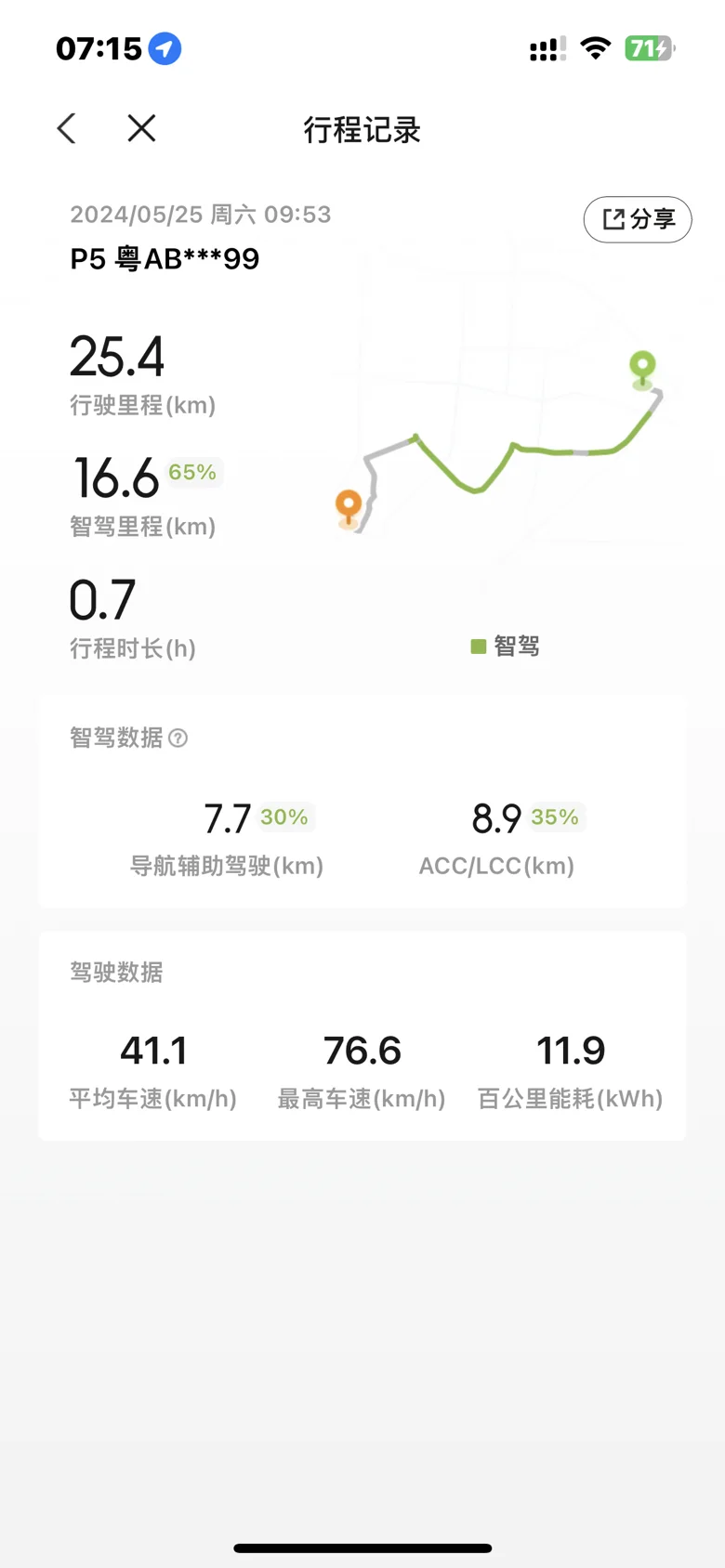The height and width of the screenshot is (1568, 725).
Task: Go back using the left arrow
Action: (66, 128)
